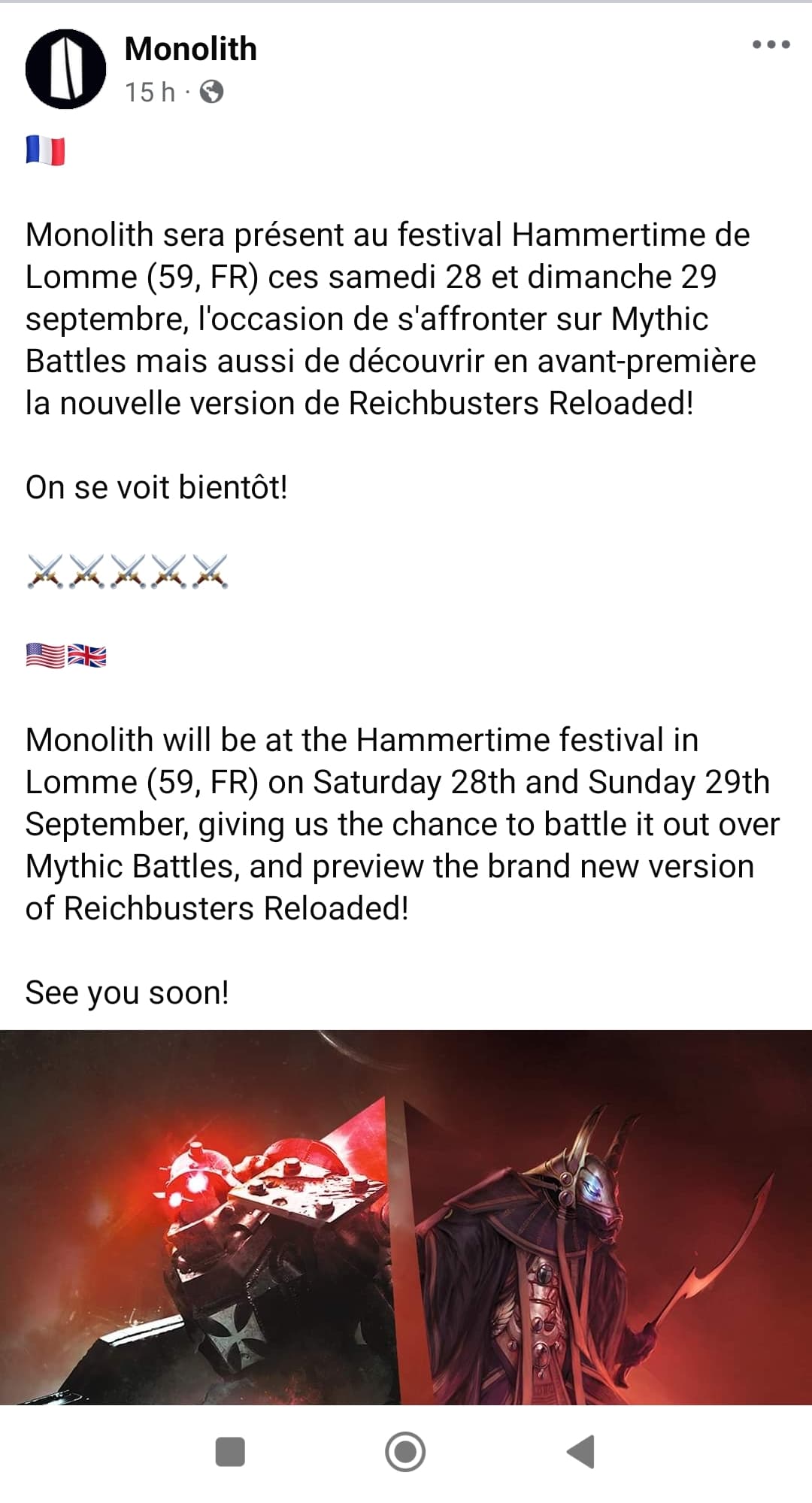
Task: Open the Monolith page name link
Action: point(191,49)
